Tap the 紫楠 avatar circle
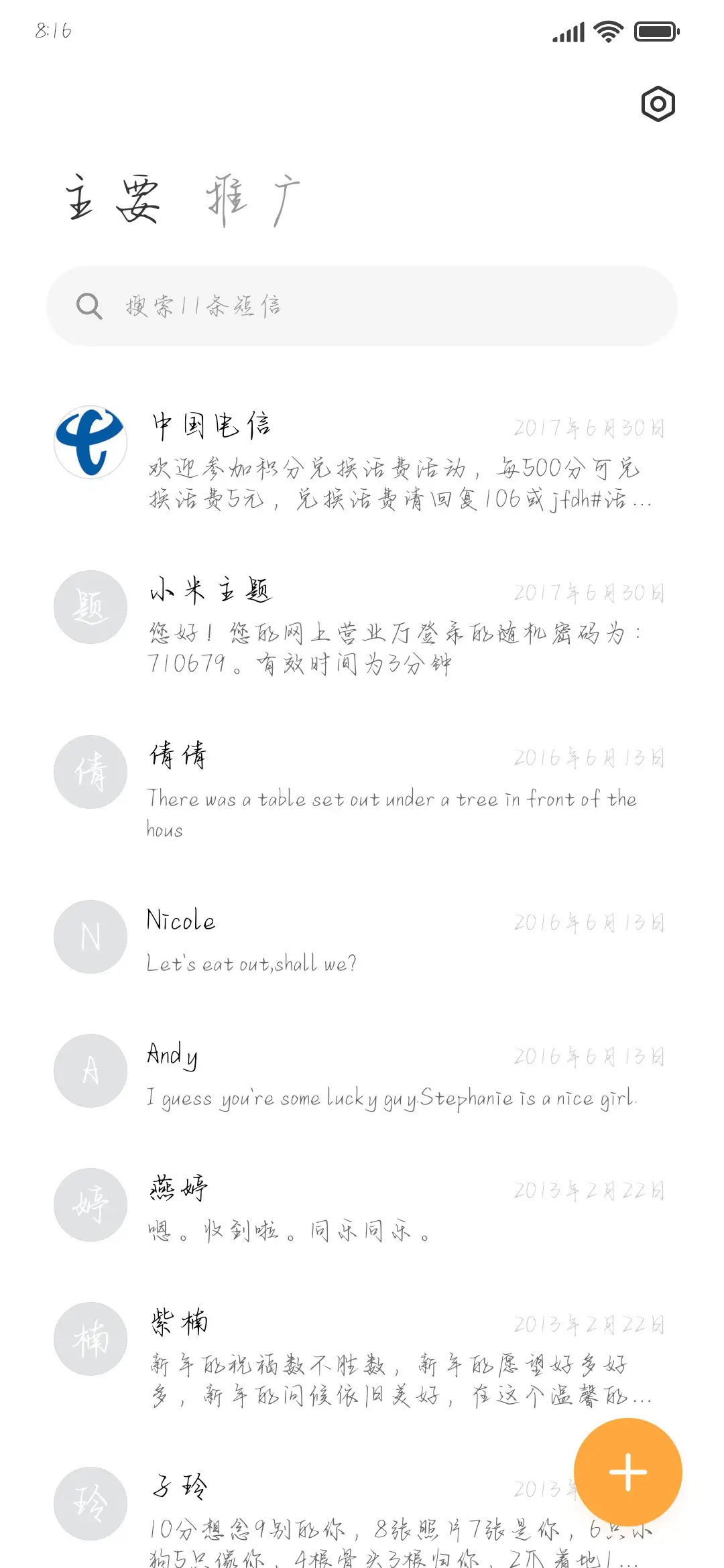 coord(90,1338)
